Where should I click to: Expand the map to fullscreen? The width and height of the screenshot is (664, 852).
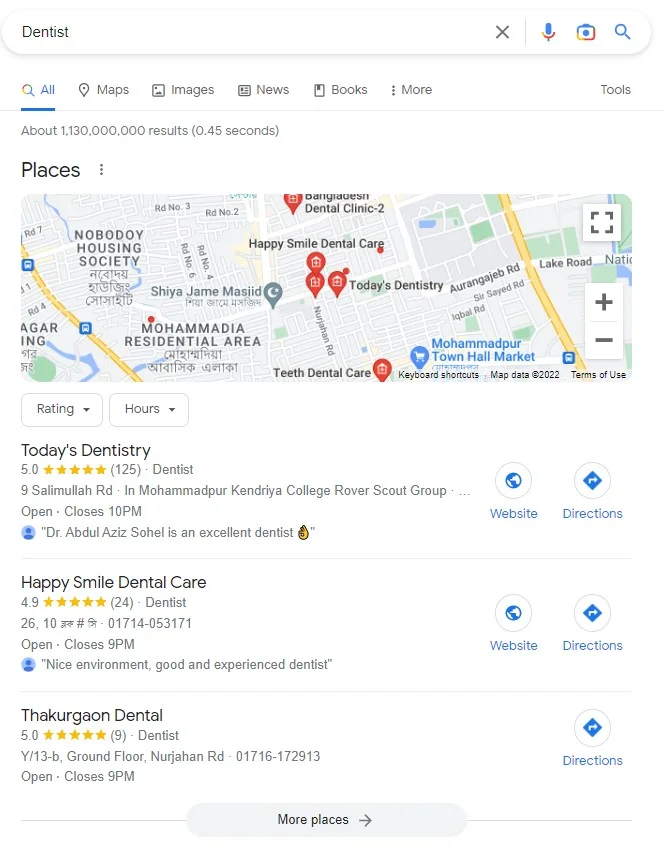point(602,223)
